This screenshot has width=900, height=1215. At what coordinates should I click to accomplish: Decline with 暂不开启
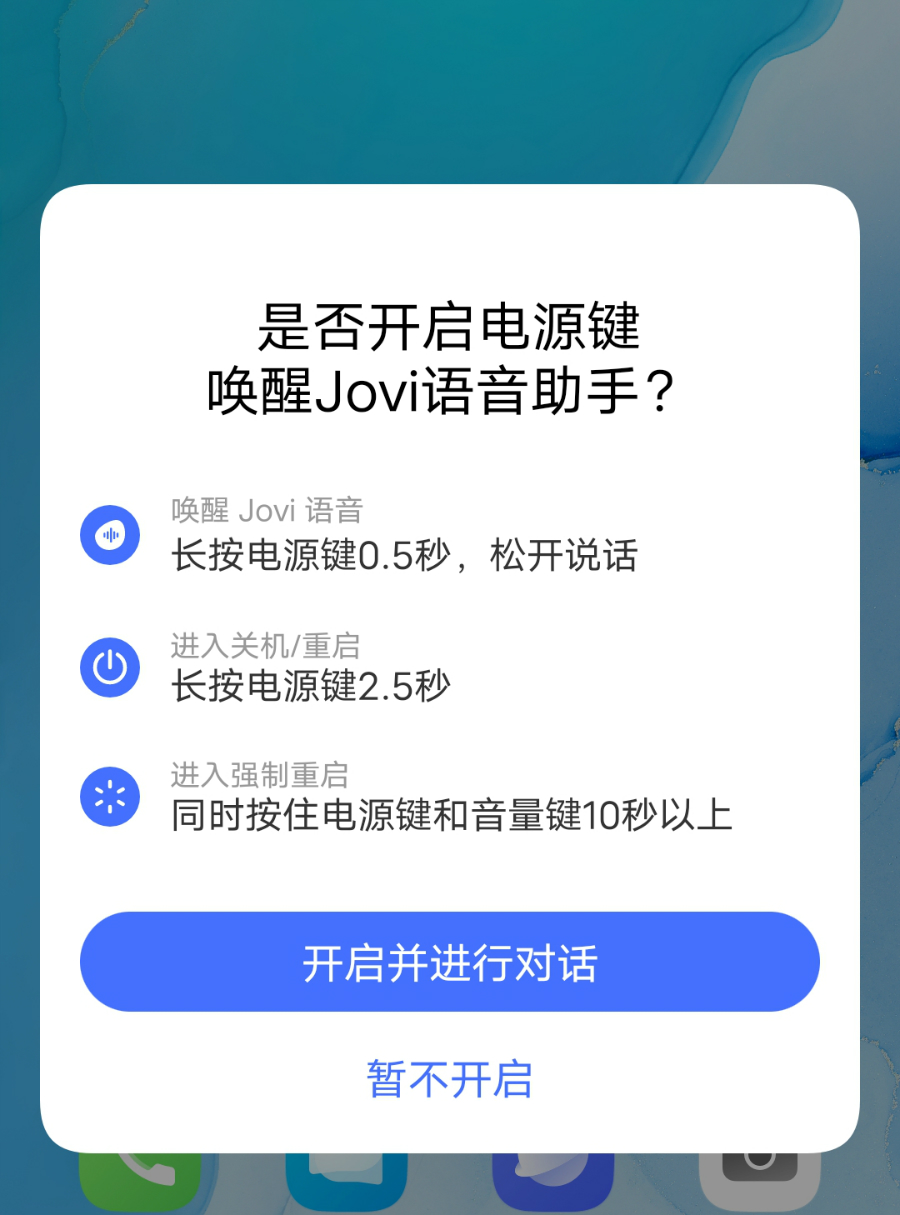[450, 1079]
